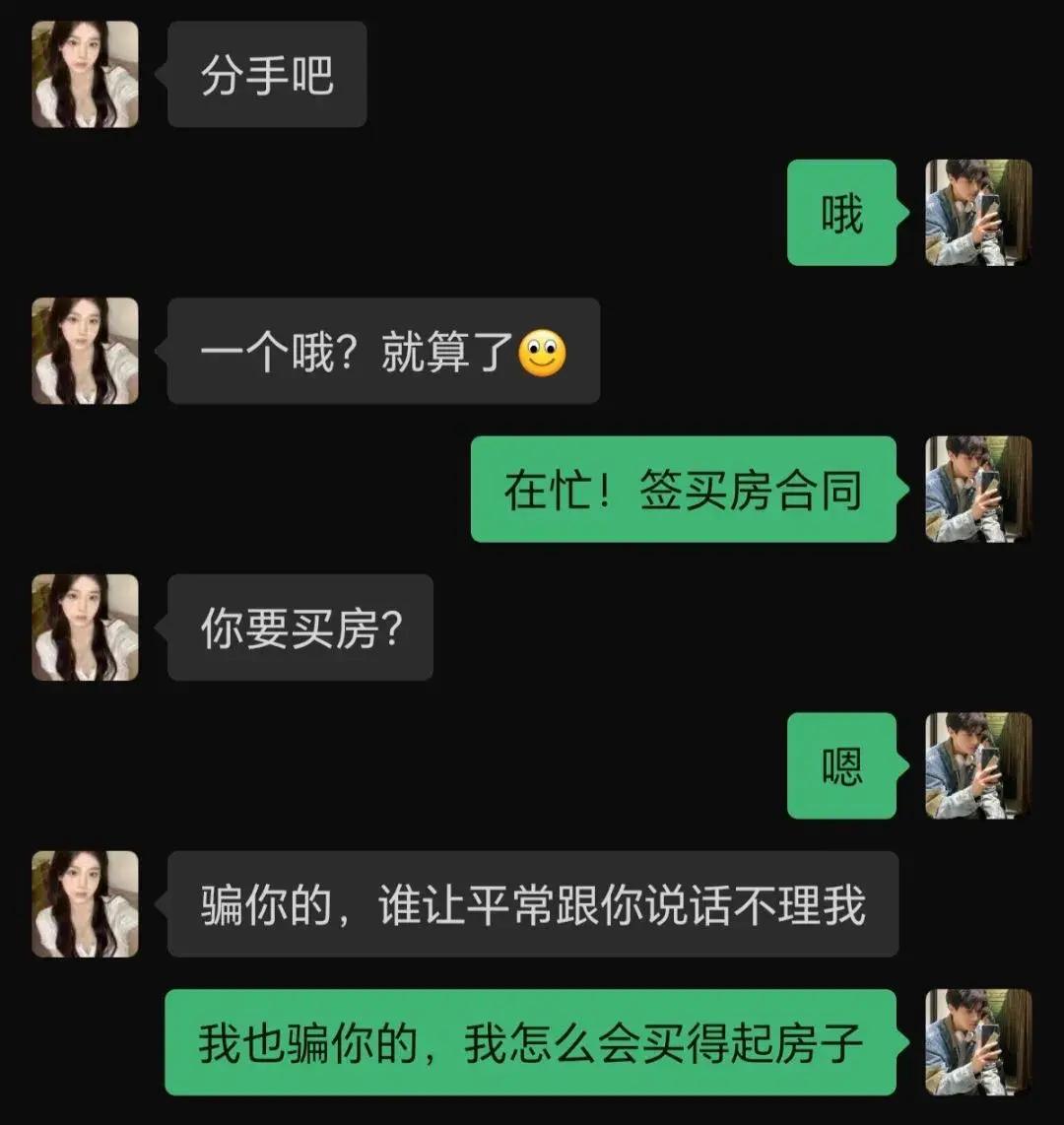
Task: Open the avatar next to "在忙！签买房合同"
Action: point(978,490)
